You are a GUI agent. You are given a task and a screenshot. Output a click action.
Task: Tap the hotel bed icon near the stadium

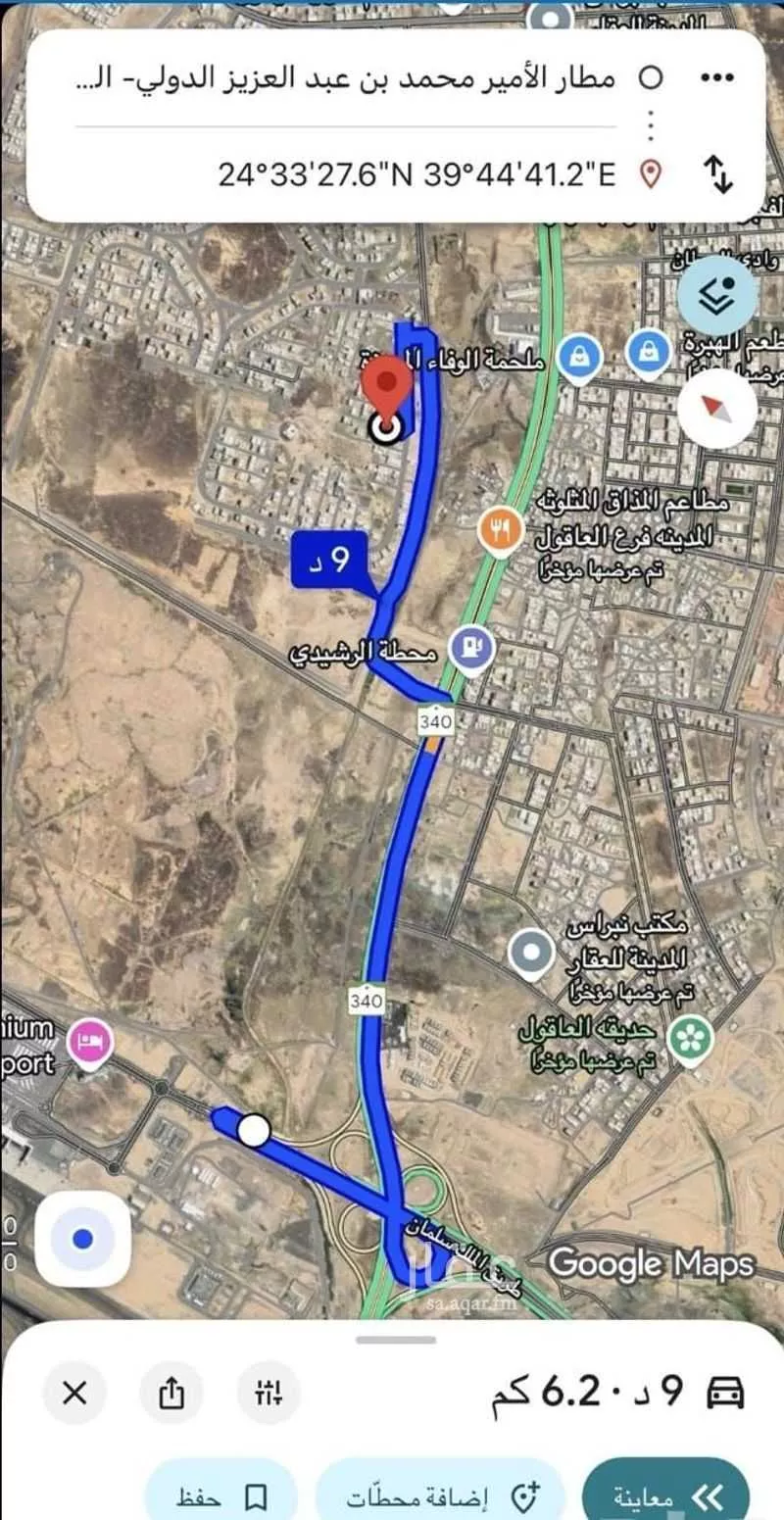pos(91,1041)
